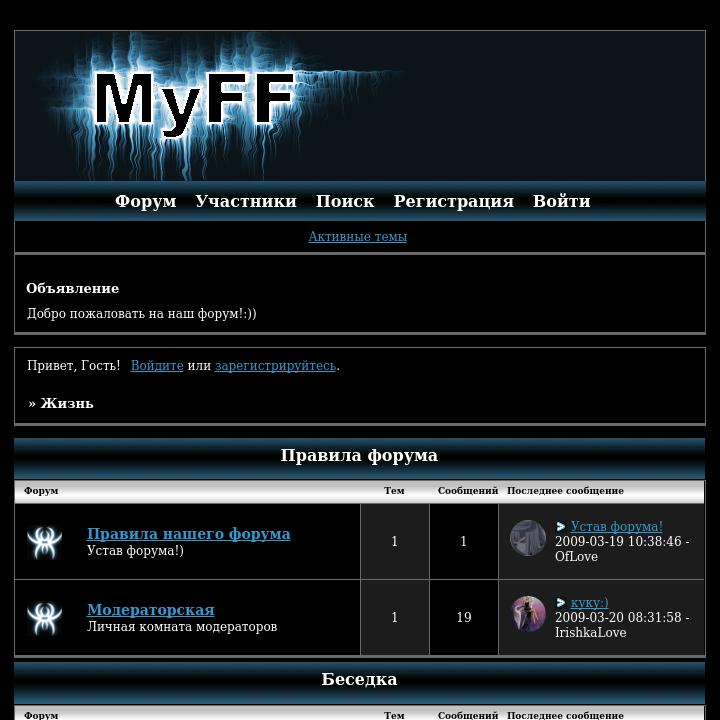Viewport: 720px width, 720px height.
Task: Open the Правила нашего форума section
Action: click(x=188, y=534)
